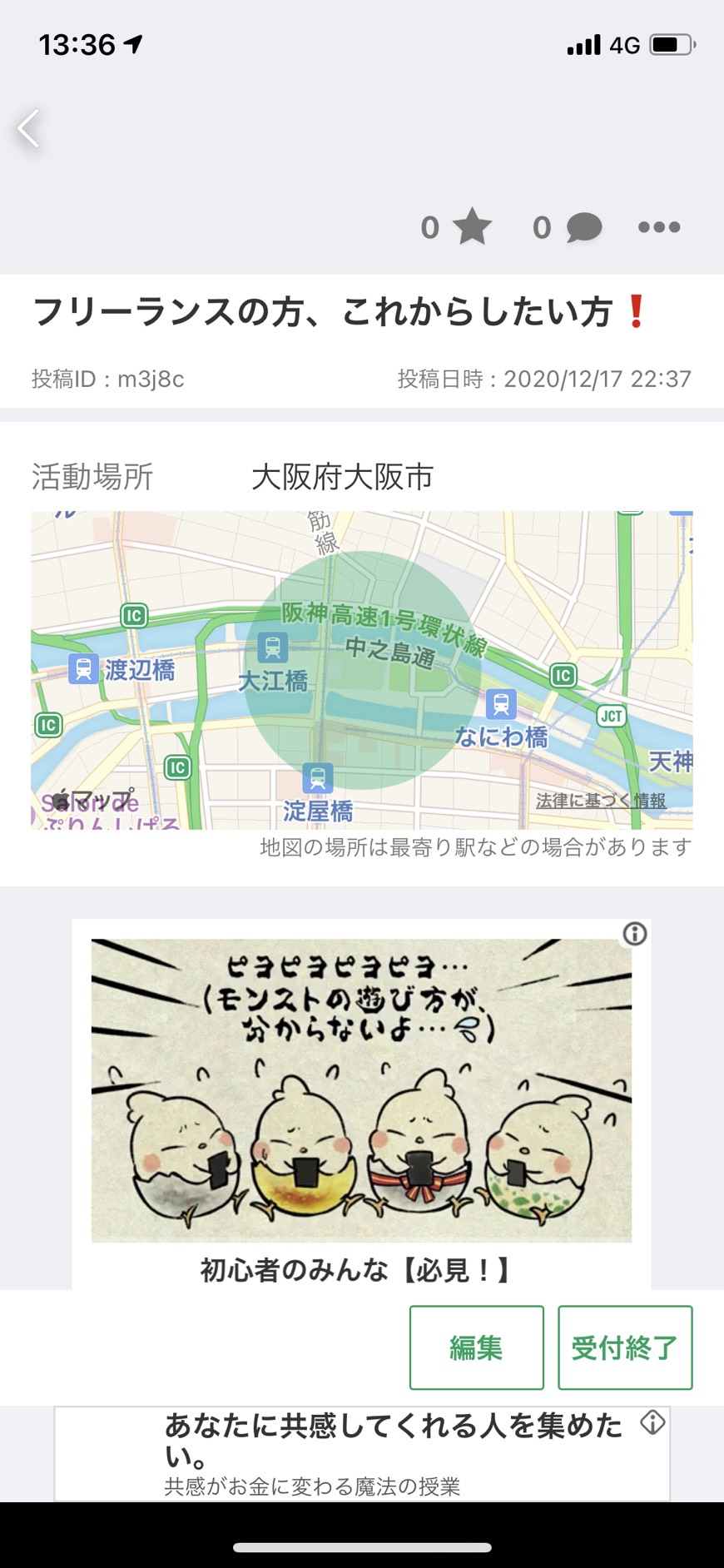724x1568 pixels.
Task: Open the Osaka activity area map
Action: [x=362, y=670]
